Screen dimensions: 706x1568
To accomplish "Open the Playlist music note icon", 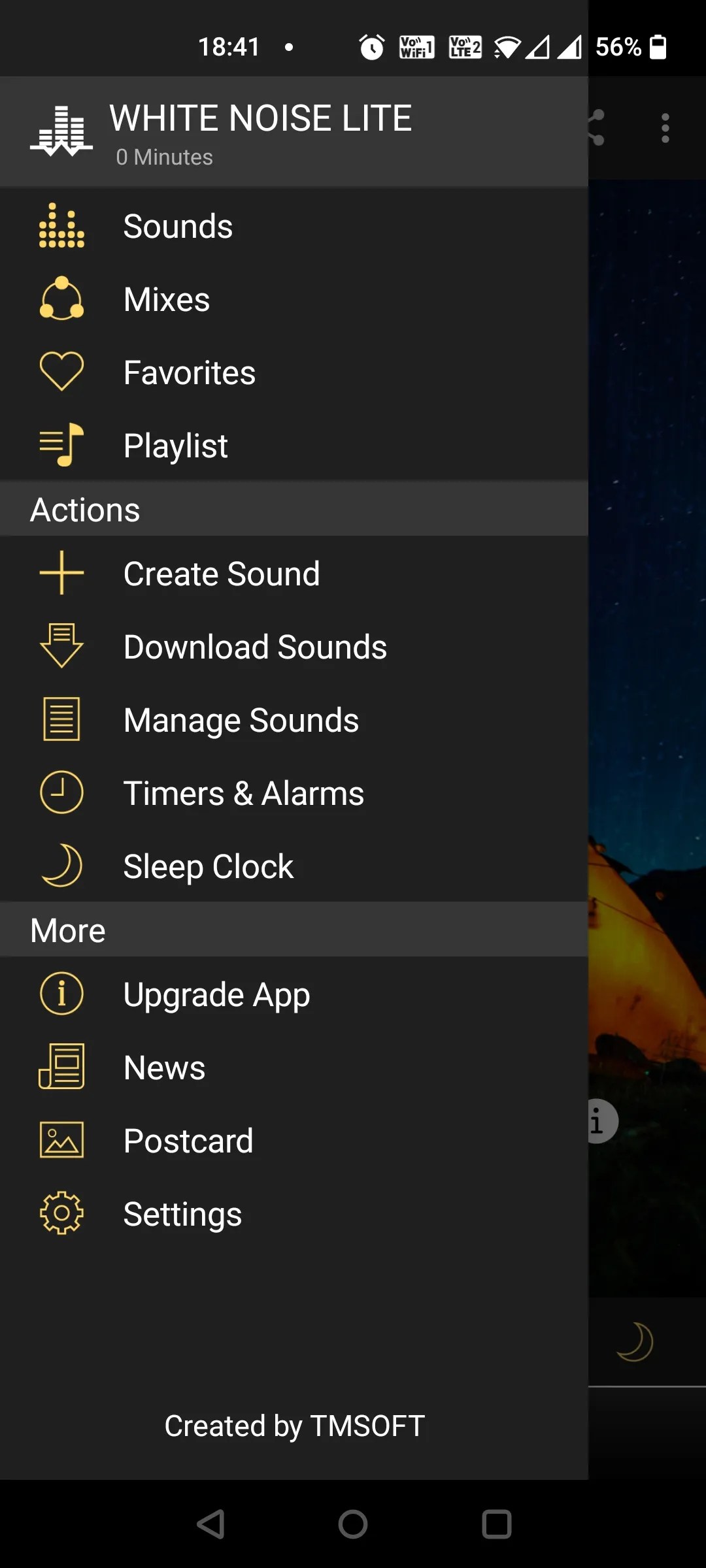I will pos(61,444).
